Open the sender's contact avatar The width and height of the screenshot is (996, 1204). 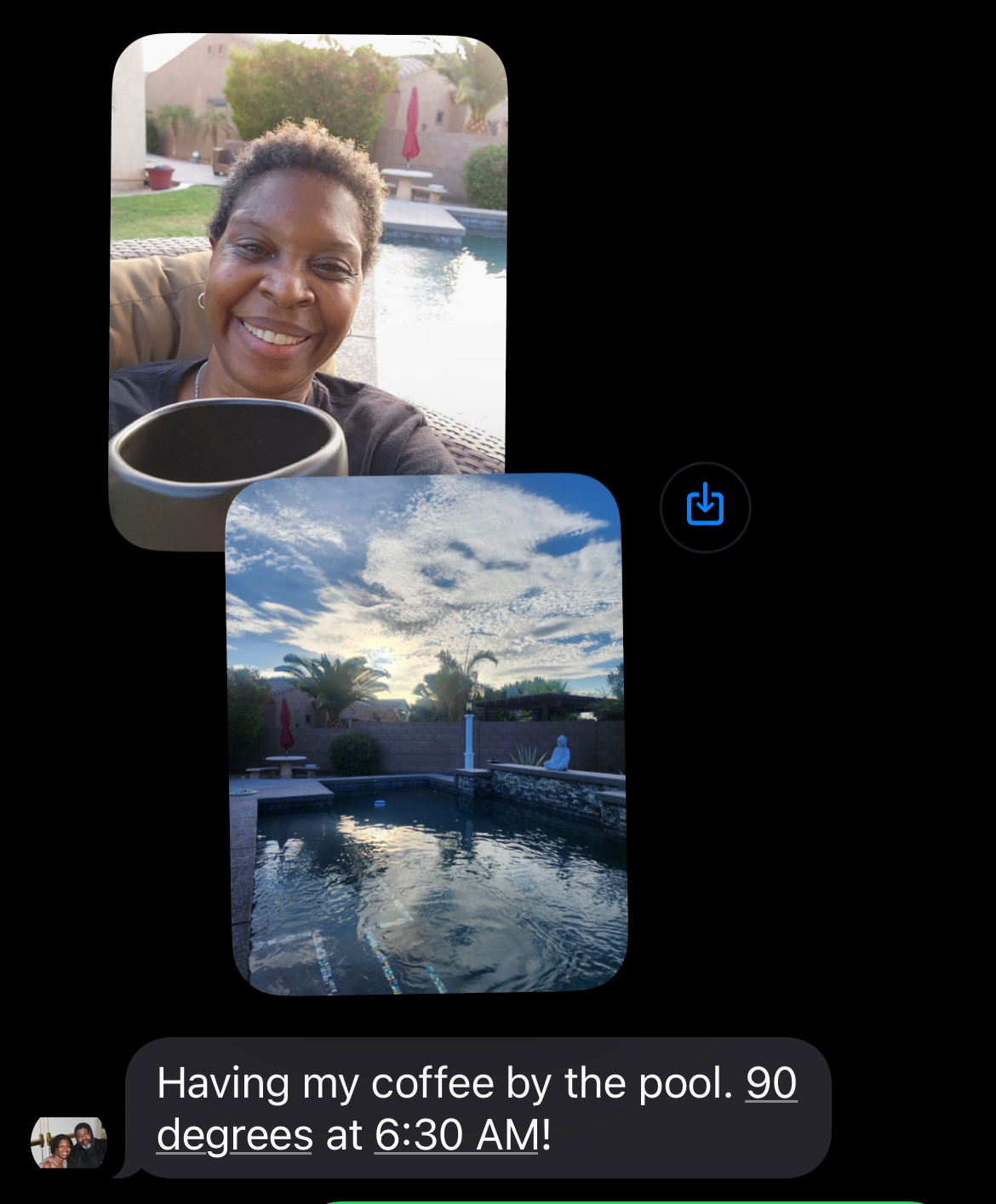tap(69, 1143)
